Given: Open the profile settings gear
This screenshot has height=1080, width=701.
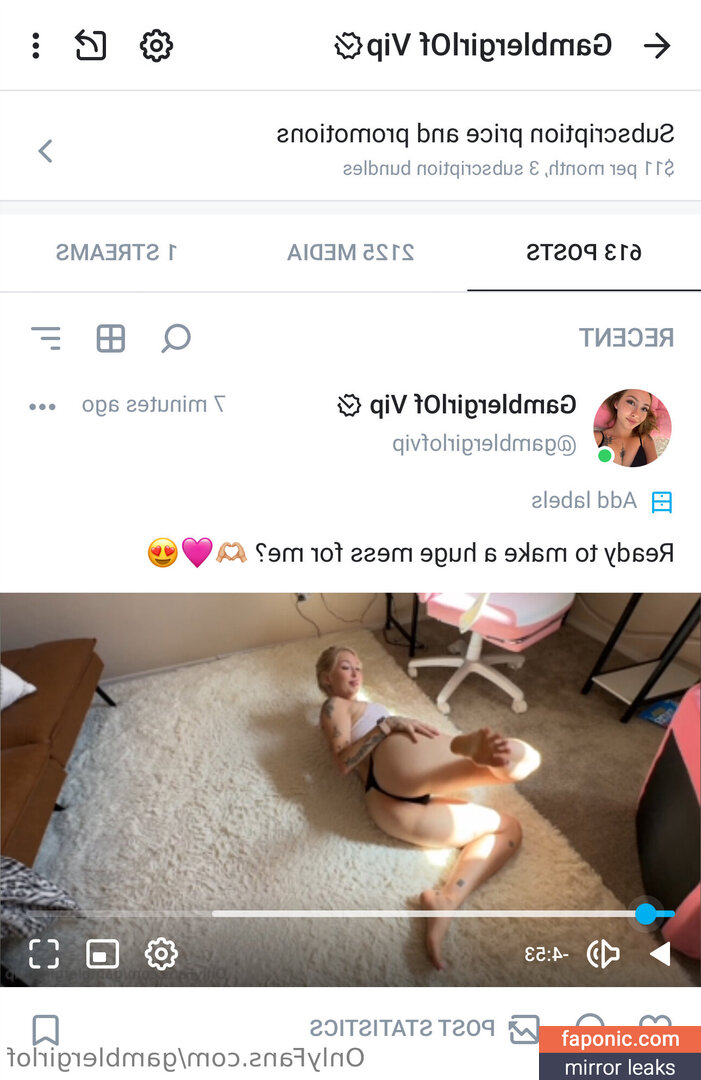Looking at the screenshot, I should [x=156, y=46].
